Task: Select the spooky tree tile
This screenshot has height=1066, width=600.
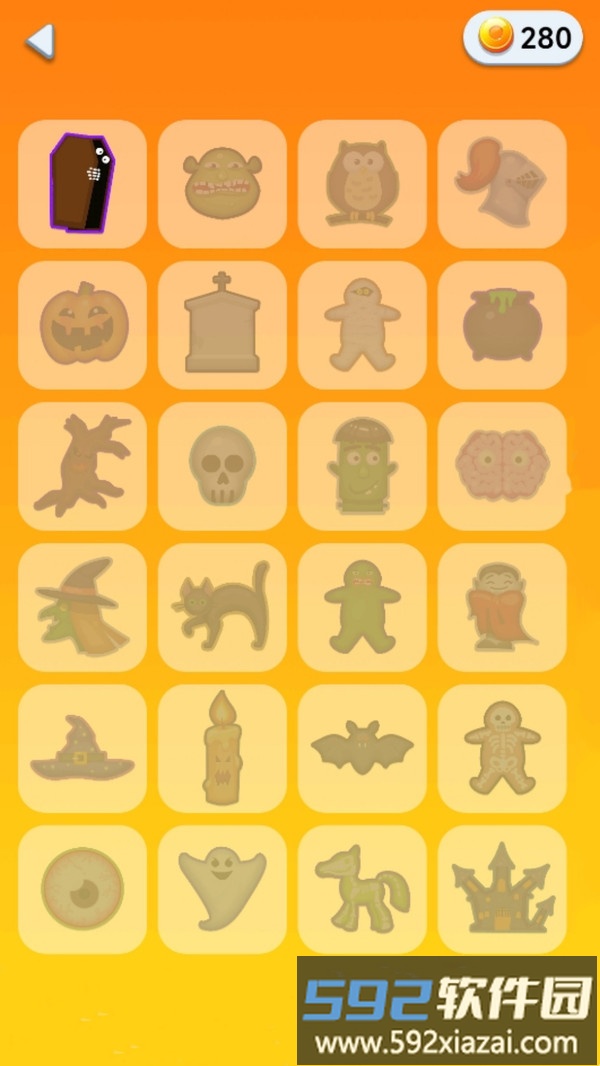Action: coord(82,466)
